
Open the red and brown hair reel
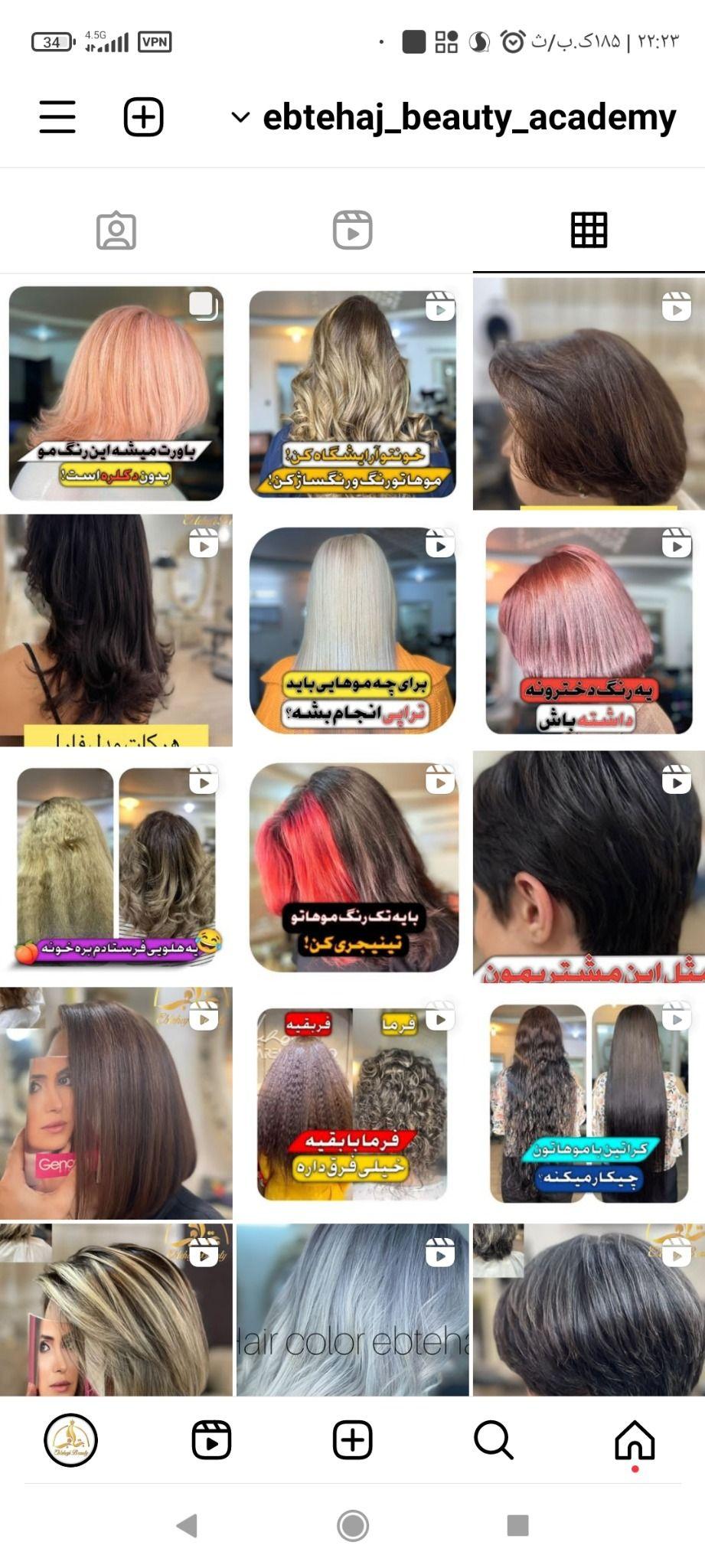pos(352,867)
